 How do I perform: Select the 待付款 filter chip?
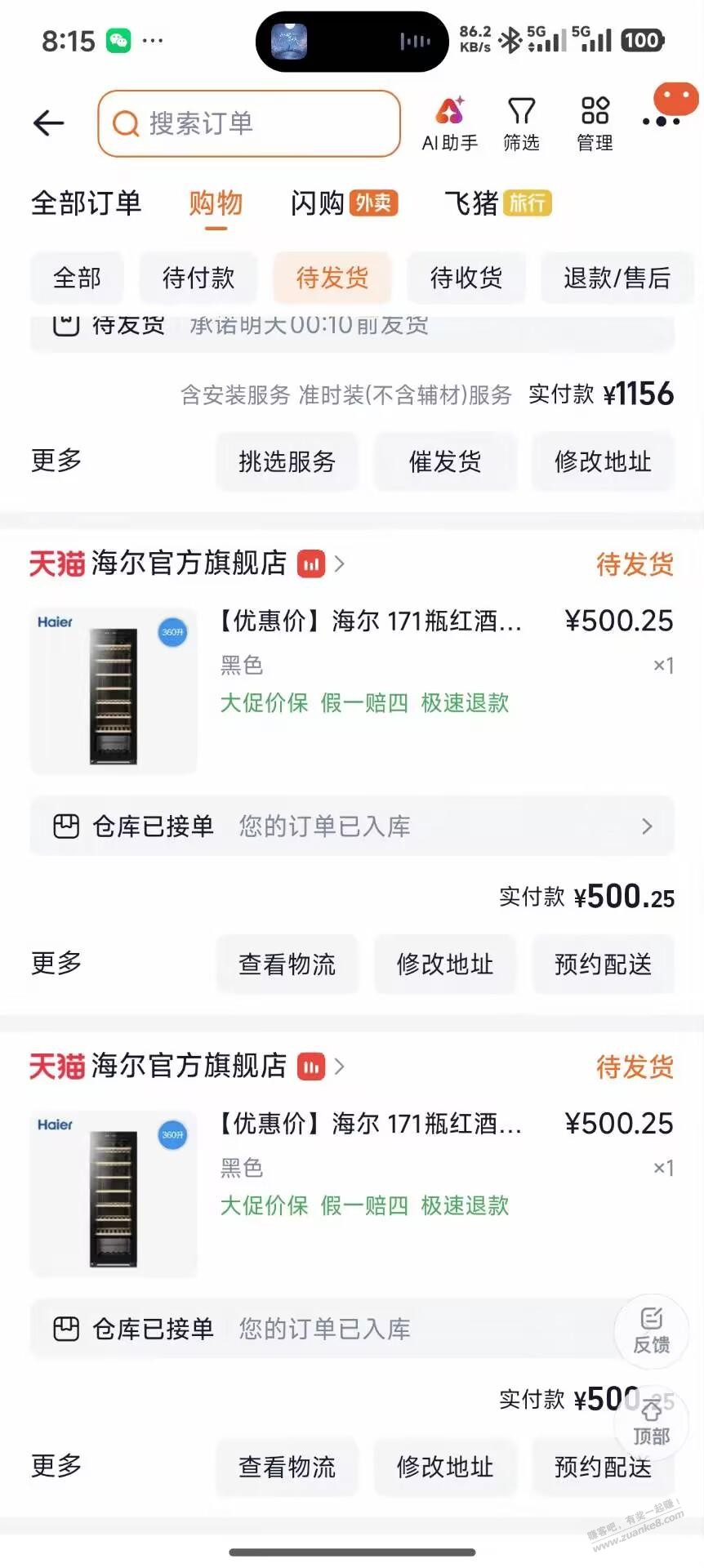tap(198, 278)
